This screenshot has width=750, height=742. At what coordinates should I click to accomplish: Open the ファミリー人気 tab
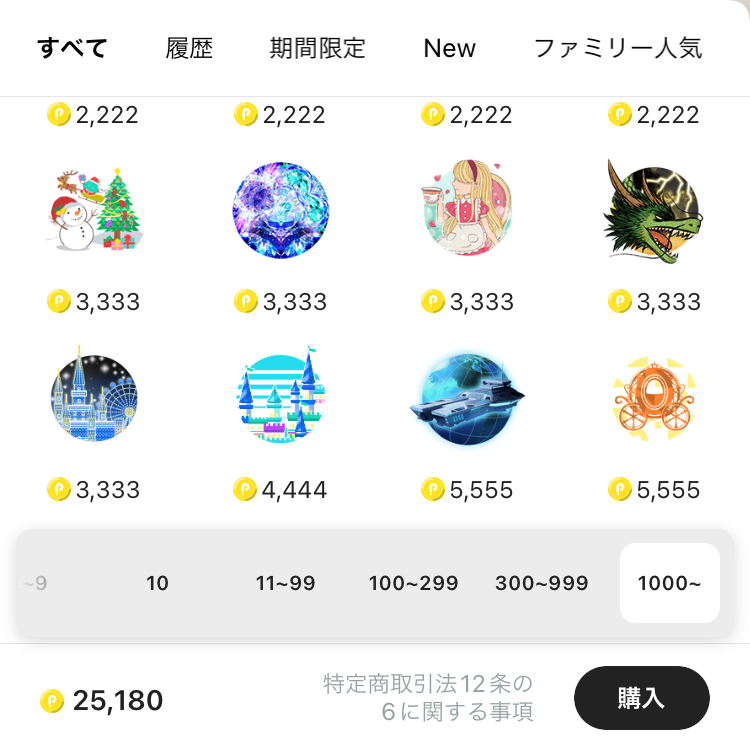pyautogui.click(x=617, y=48)
